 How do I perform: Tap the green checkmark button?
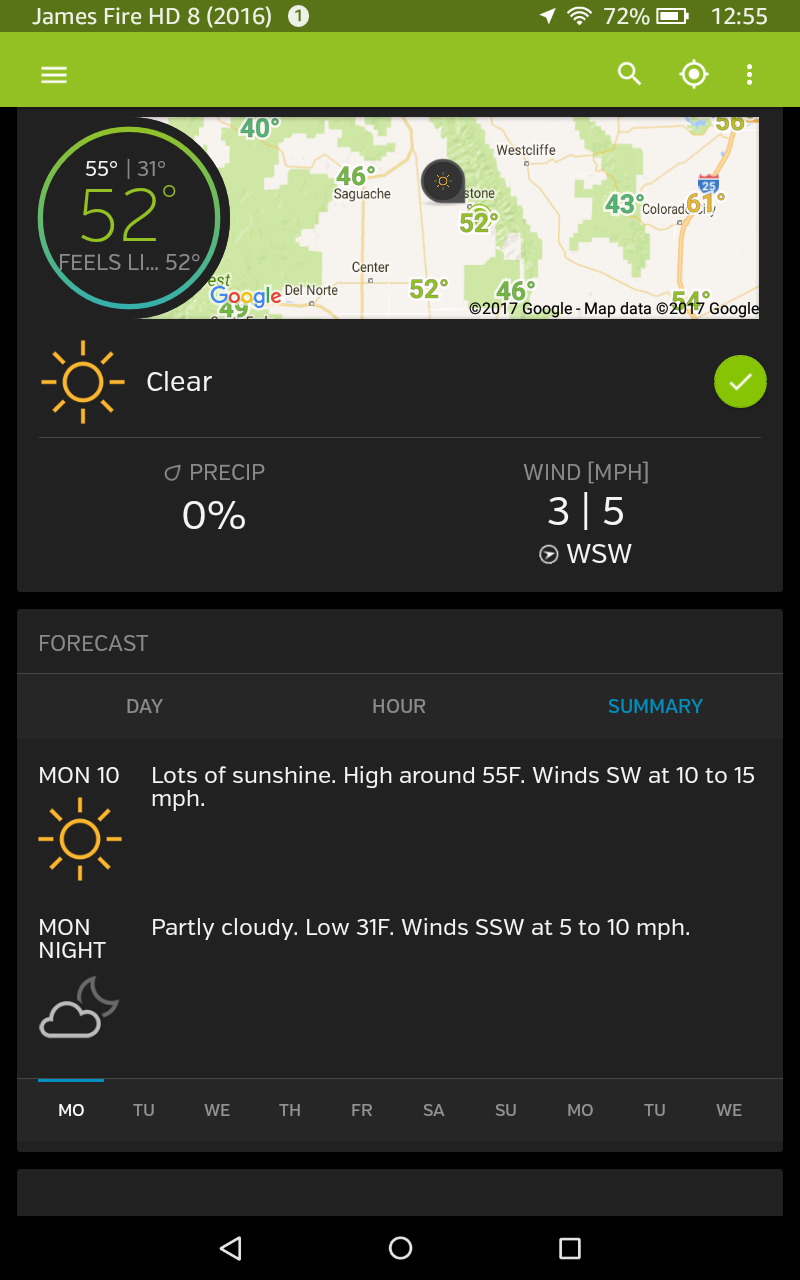click(740, 382)
